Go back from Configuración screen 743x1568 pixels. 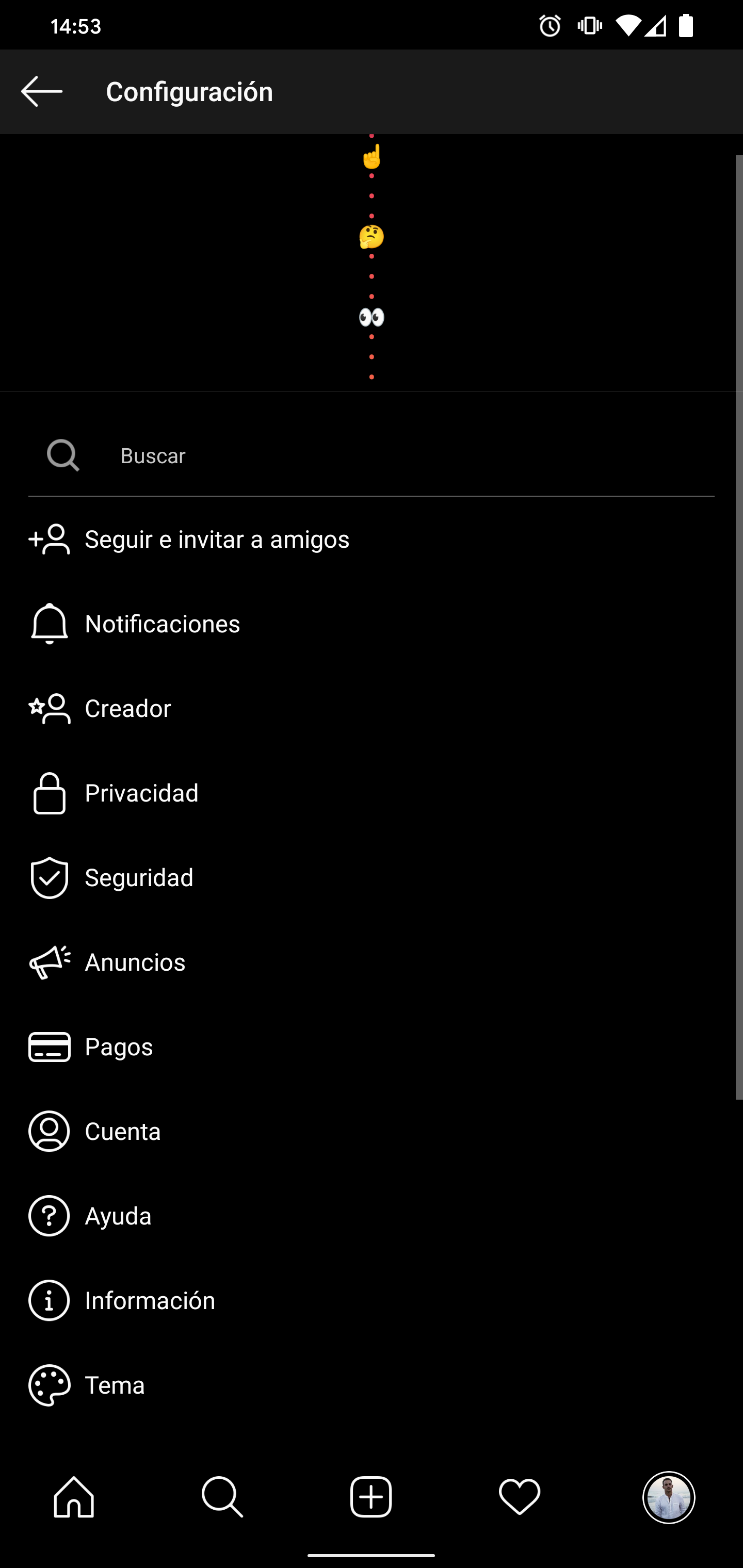41,91
